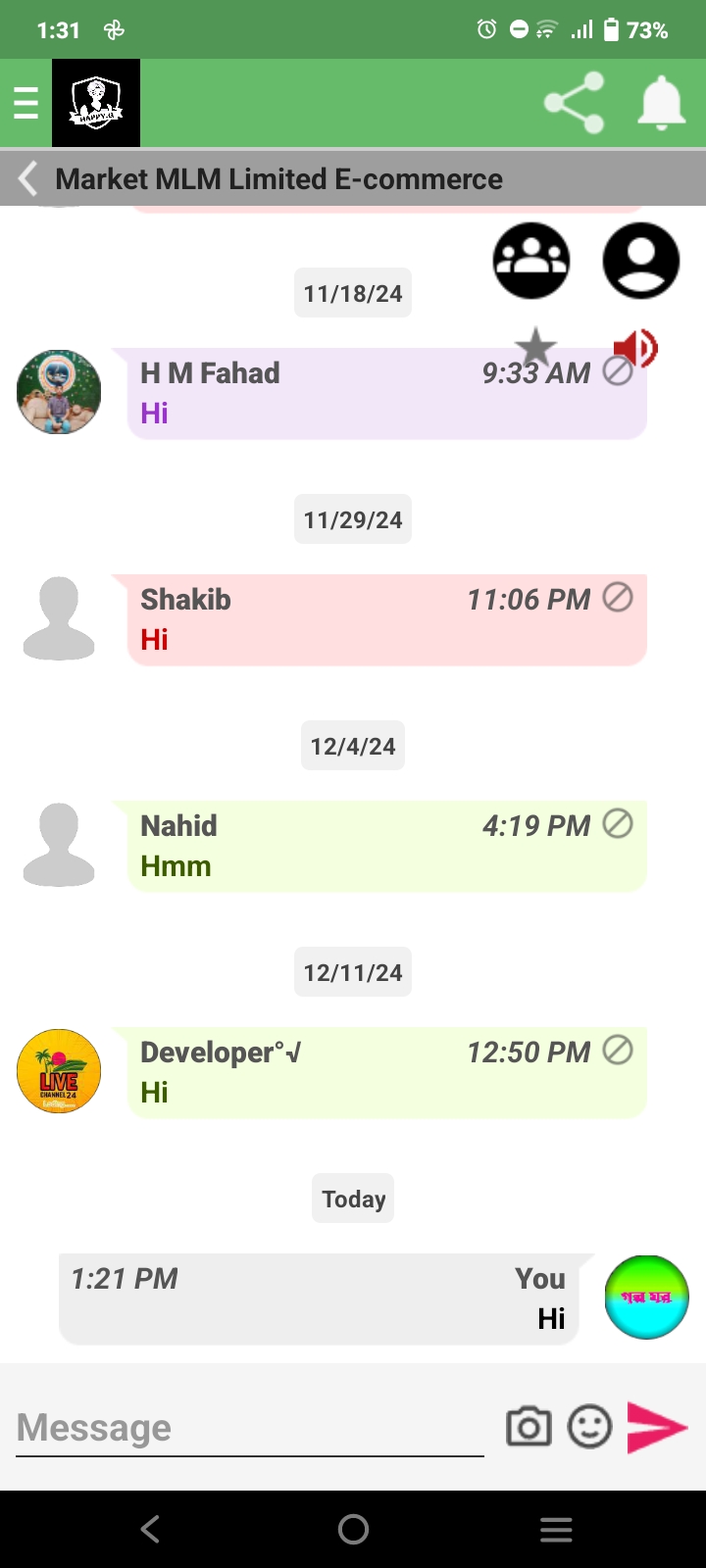Image resolution: width=706 pixels, height=1568 pixels.
Task: Open the star icon near the 9:33 AM message
Action: 535,347
